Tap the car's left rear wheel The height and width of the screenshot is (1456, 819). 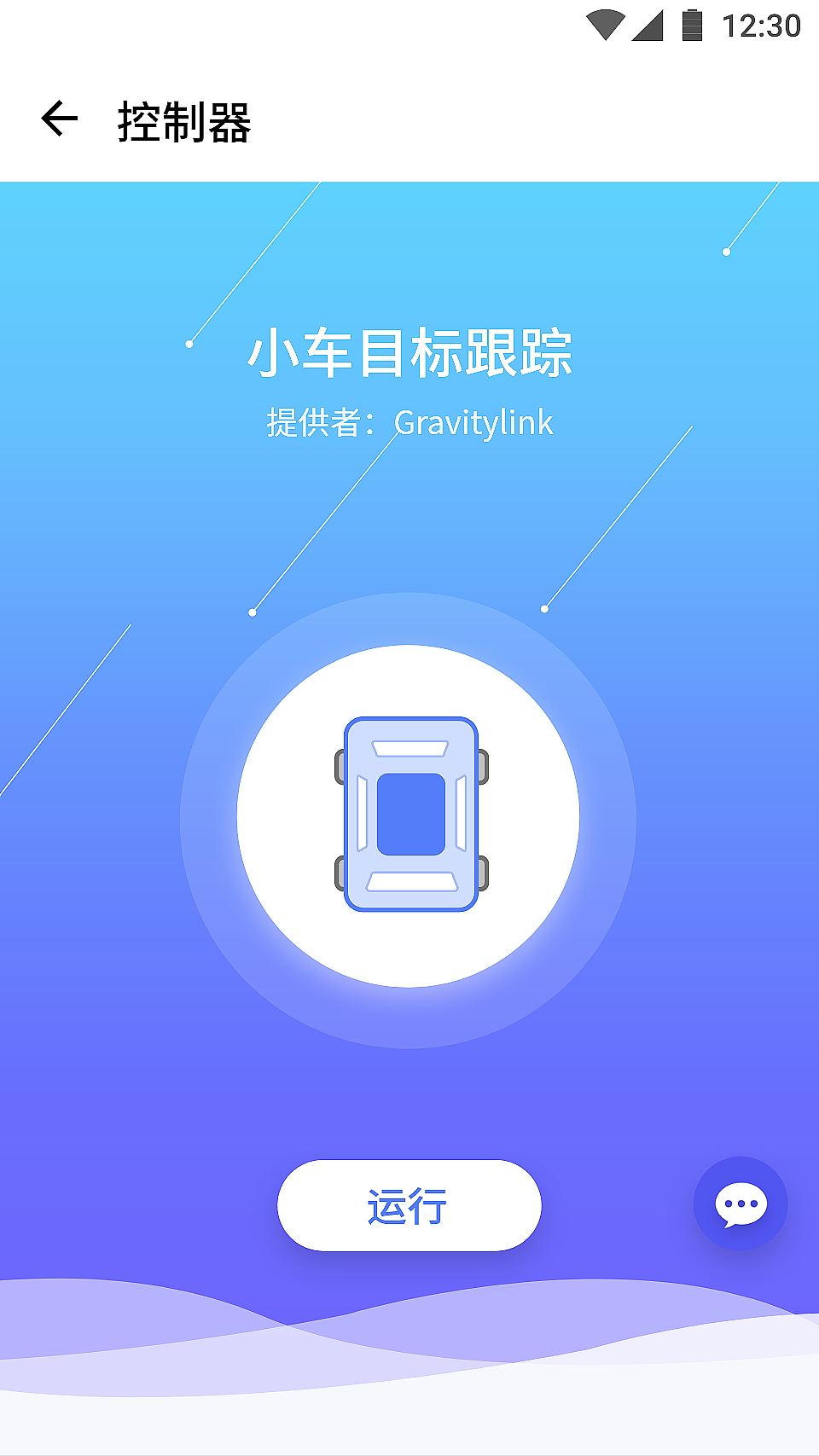(339, 872)
